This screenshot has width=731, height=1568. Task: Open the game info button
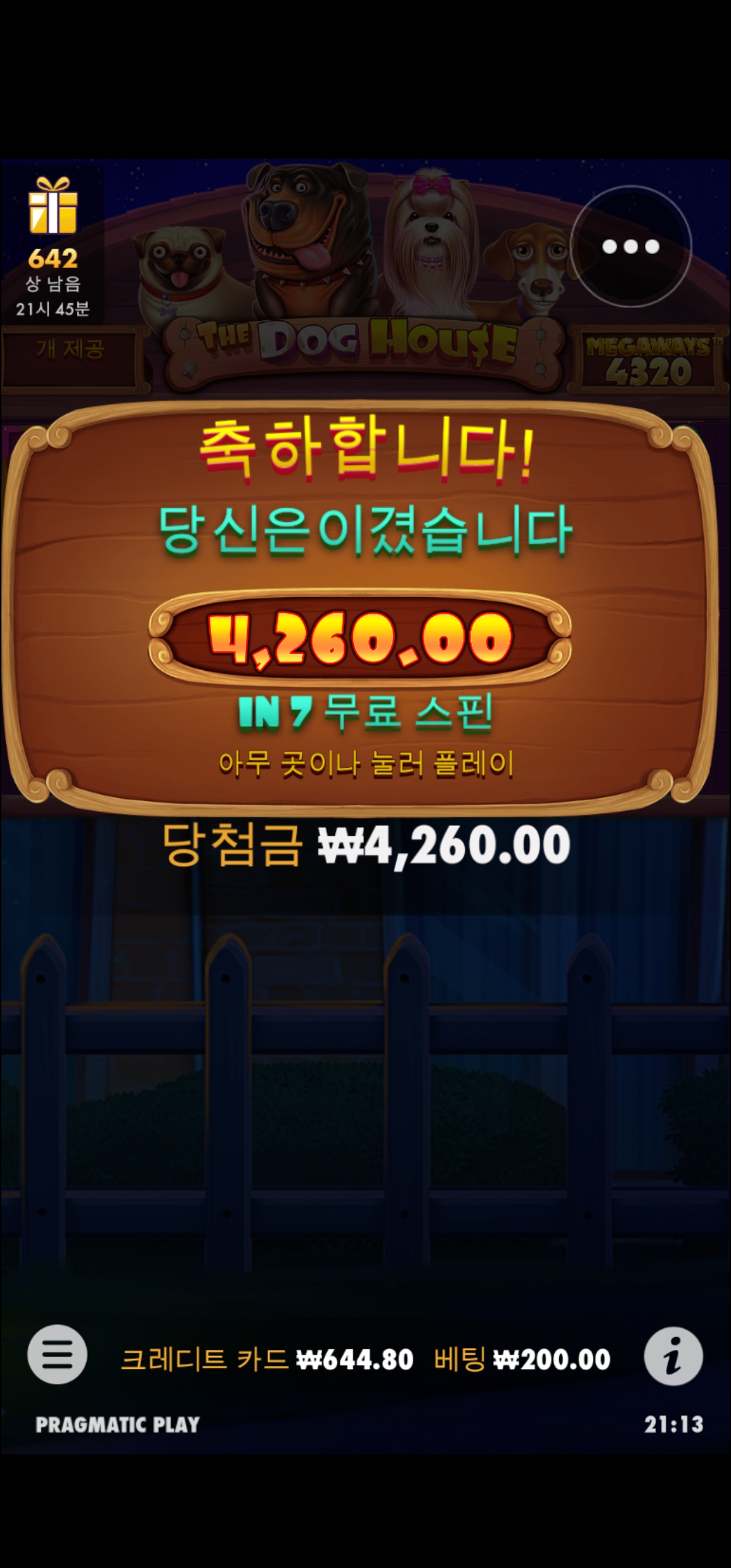673,1356
